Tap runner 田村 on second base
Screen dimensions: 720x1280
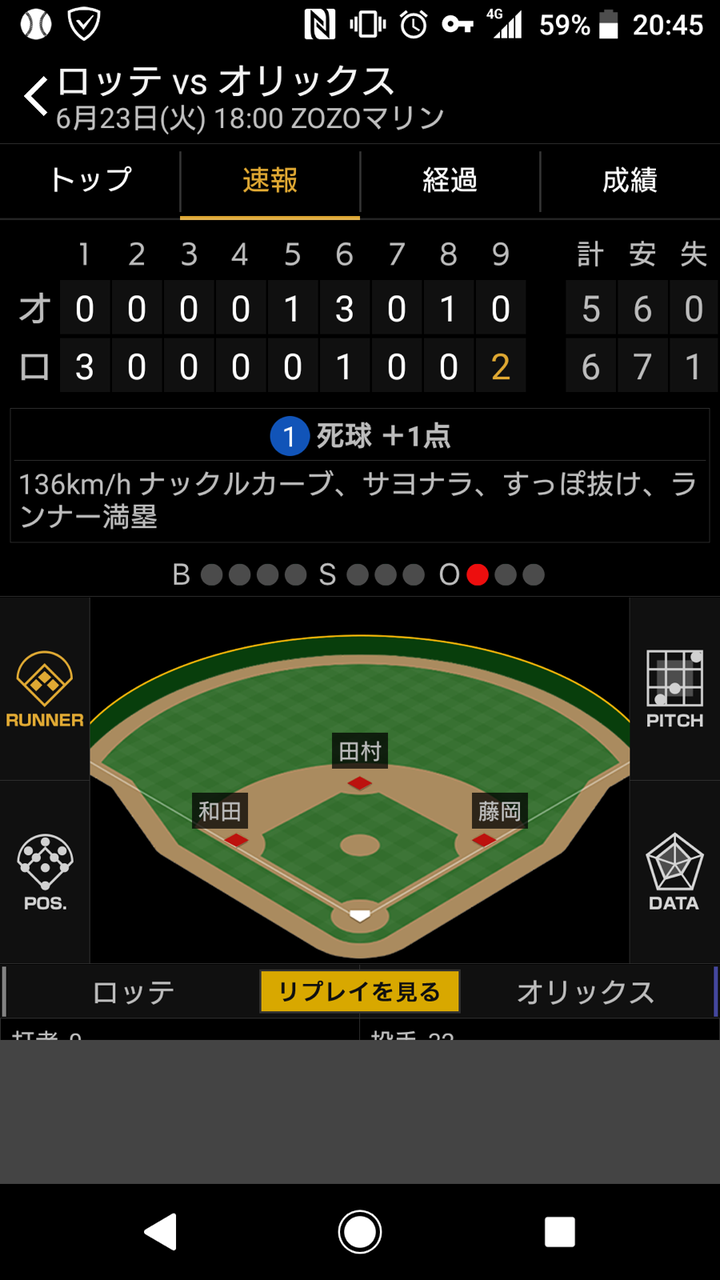click(360, 752)
